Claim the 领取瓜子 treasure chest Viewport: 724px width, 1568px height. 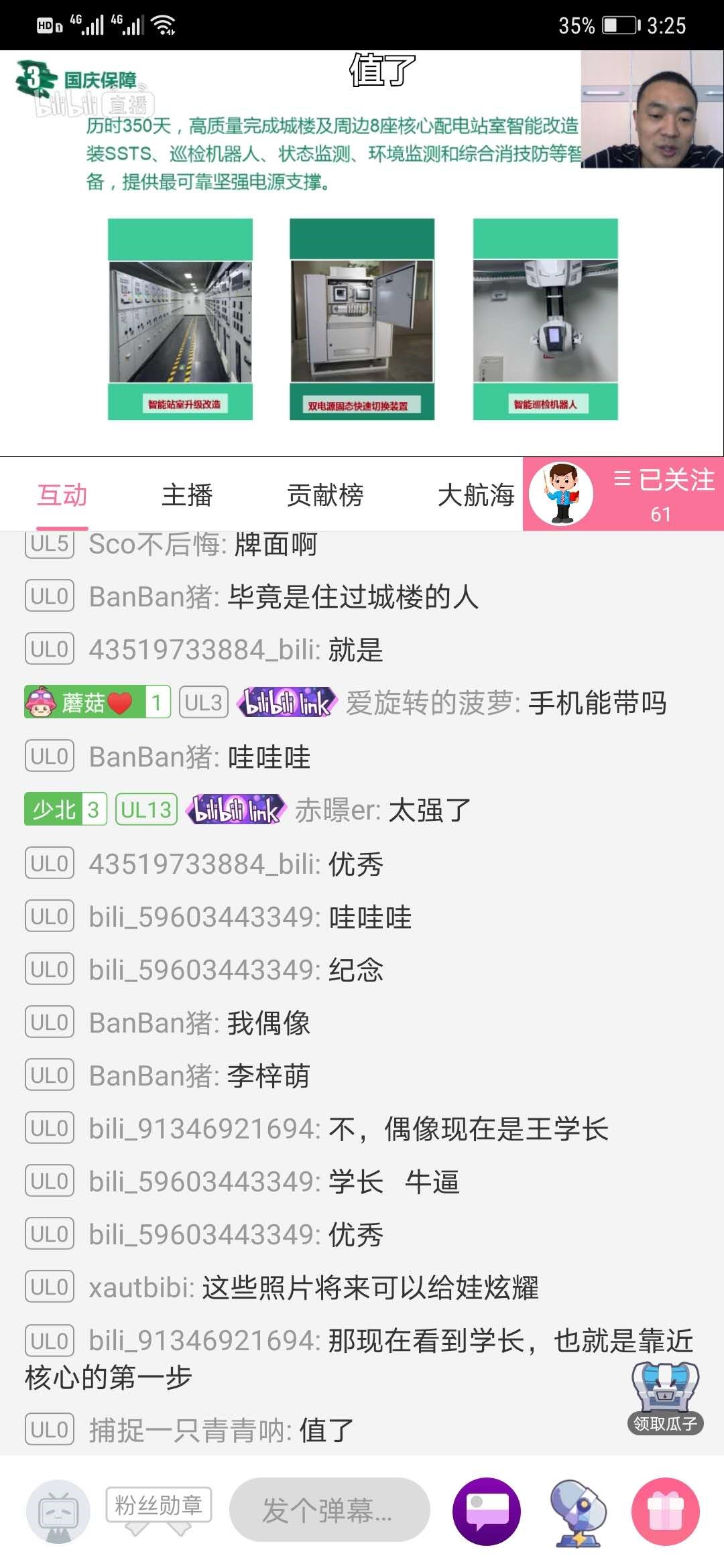[x=665, y=1398]
